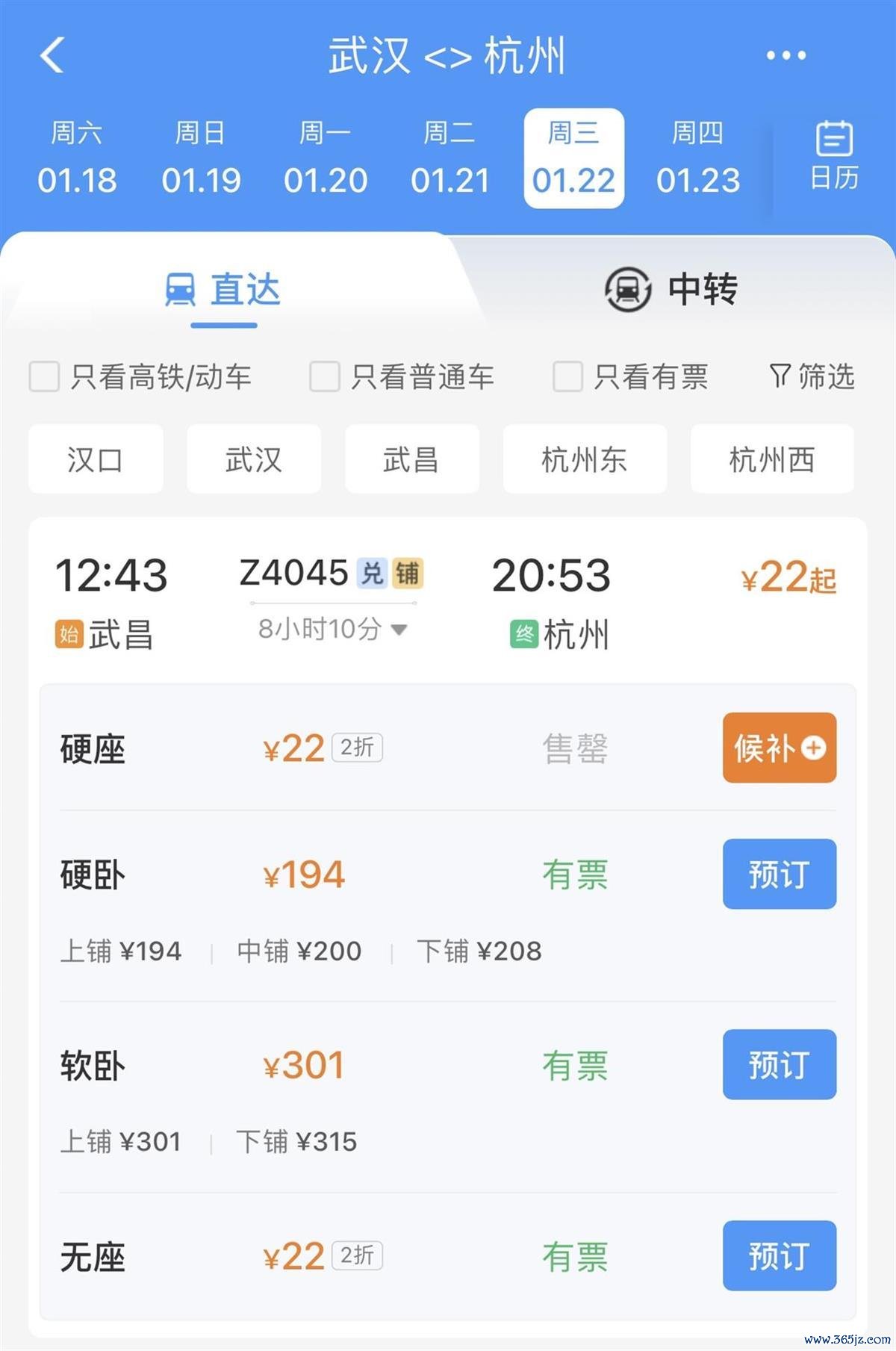896x1351 pixels.
Task: Filter by 武昌 station chip
Action: (x=411, y=459)
